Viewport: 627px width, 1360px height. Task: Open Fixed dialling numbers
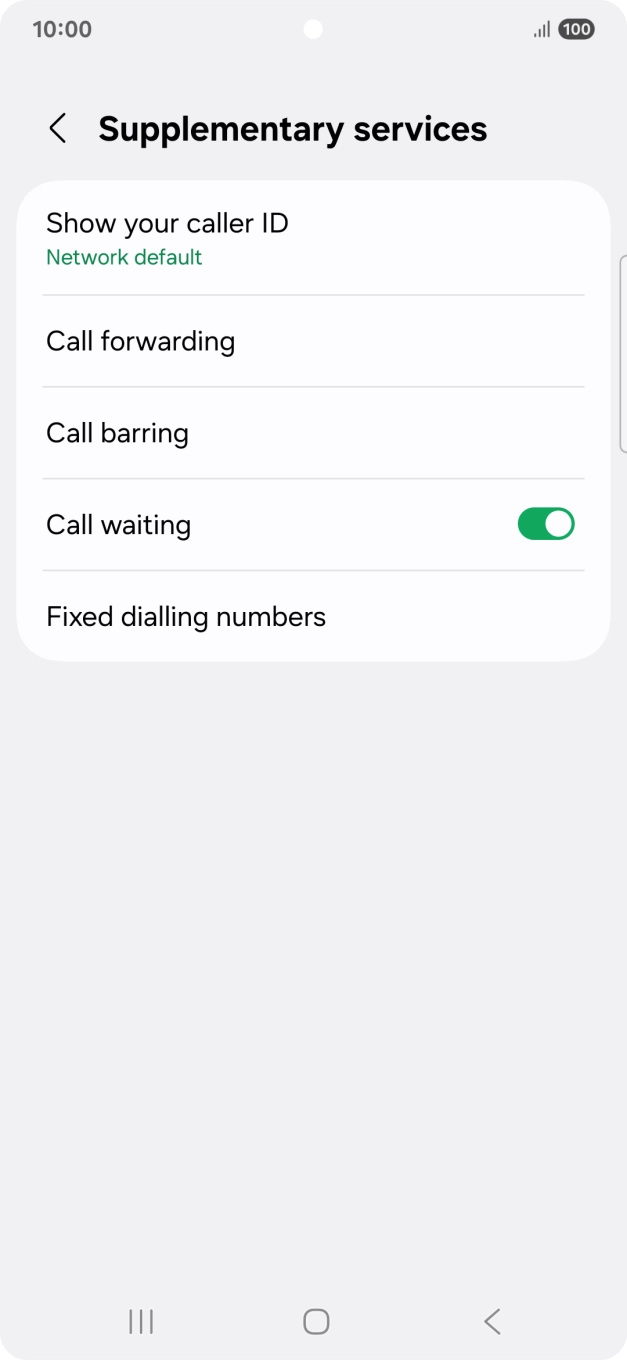(313, 616)
